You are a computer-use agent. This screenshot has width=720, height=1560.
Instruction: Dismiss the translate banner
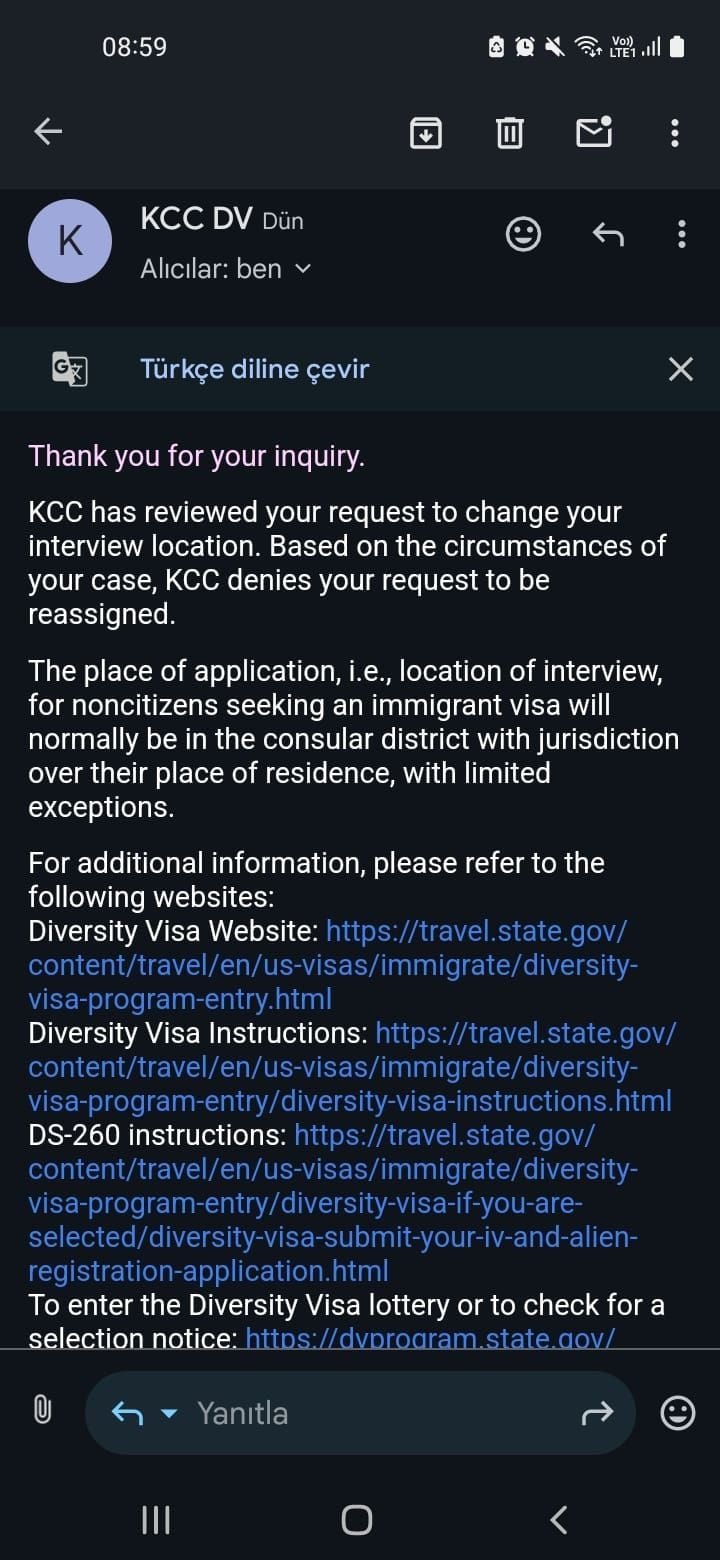(680, 369)
